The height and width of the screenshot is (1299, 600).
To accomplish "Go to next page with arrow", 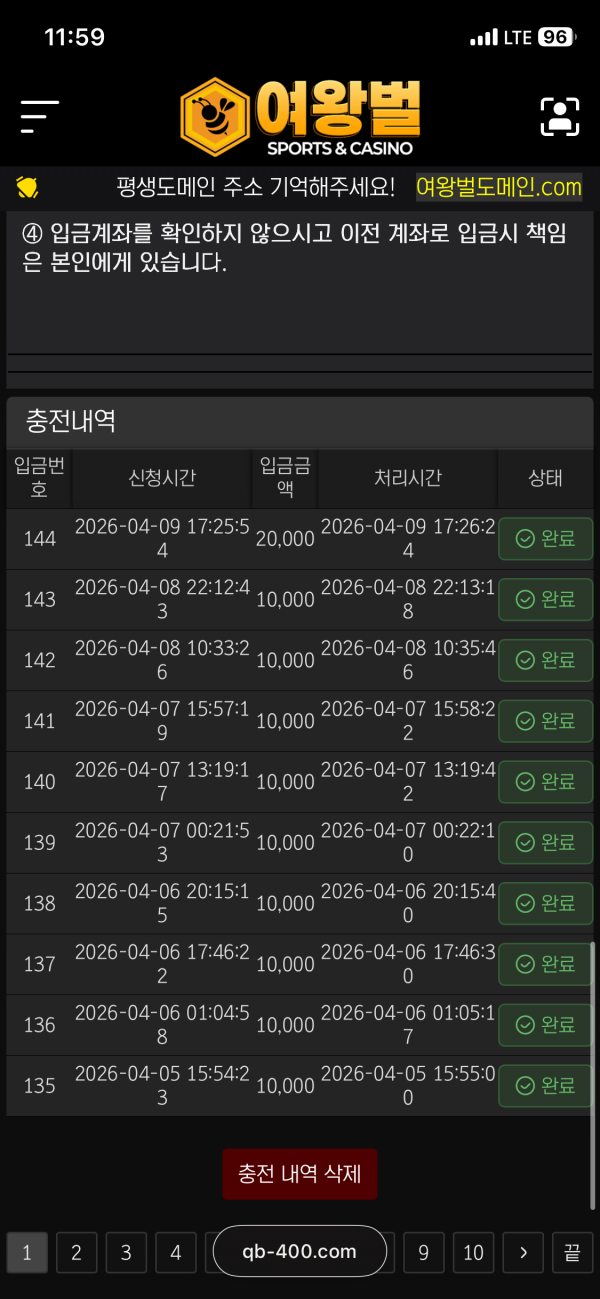I will 523,1252.
